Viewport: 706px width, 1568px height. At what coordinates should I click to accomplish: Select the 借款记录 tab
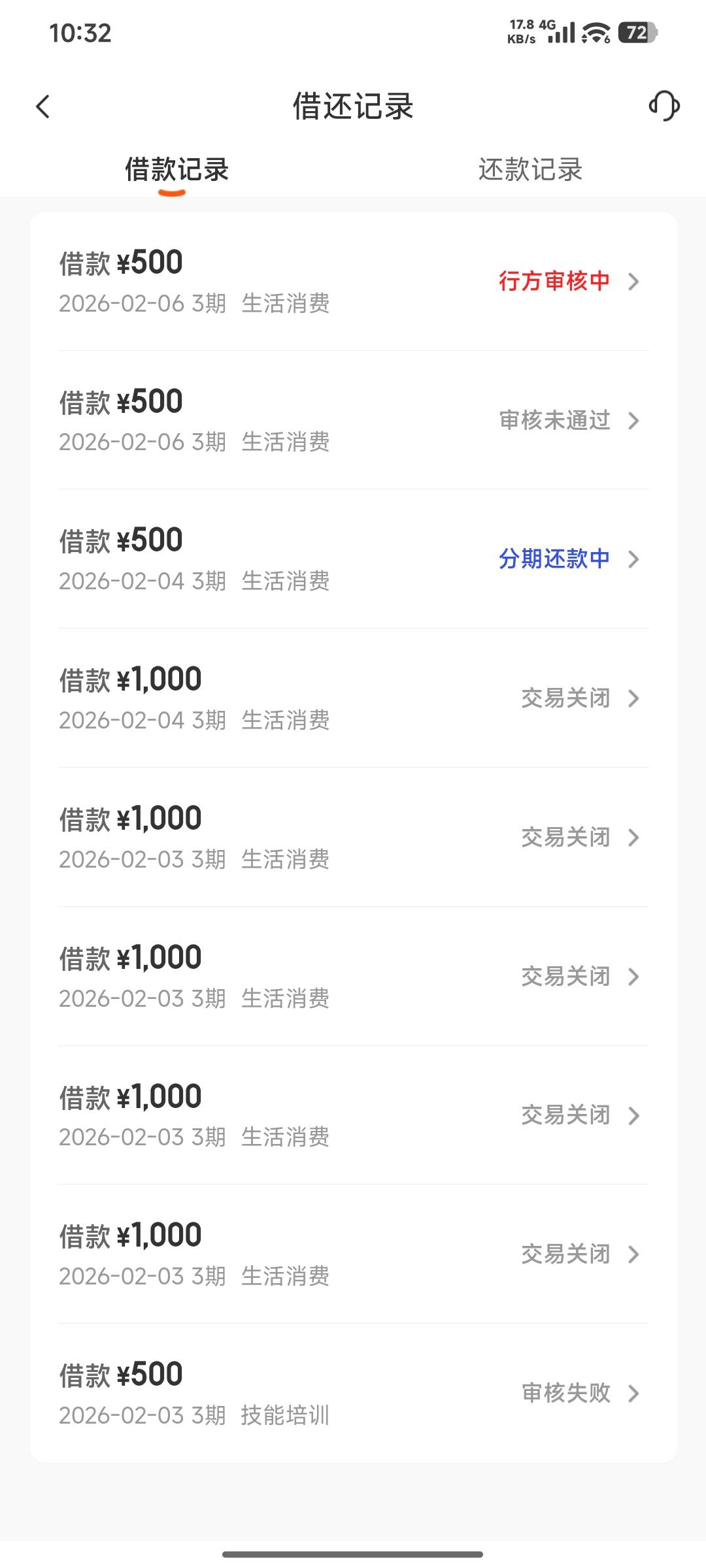176,170
